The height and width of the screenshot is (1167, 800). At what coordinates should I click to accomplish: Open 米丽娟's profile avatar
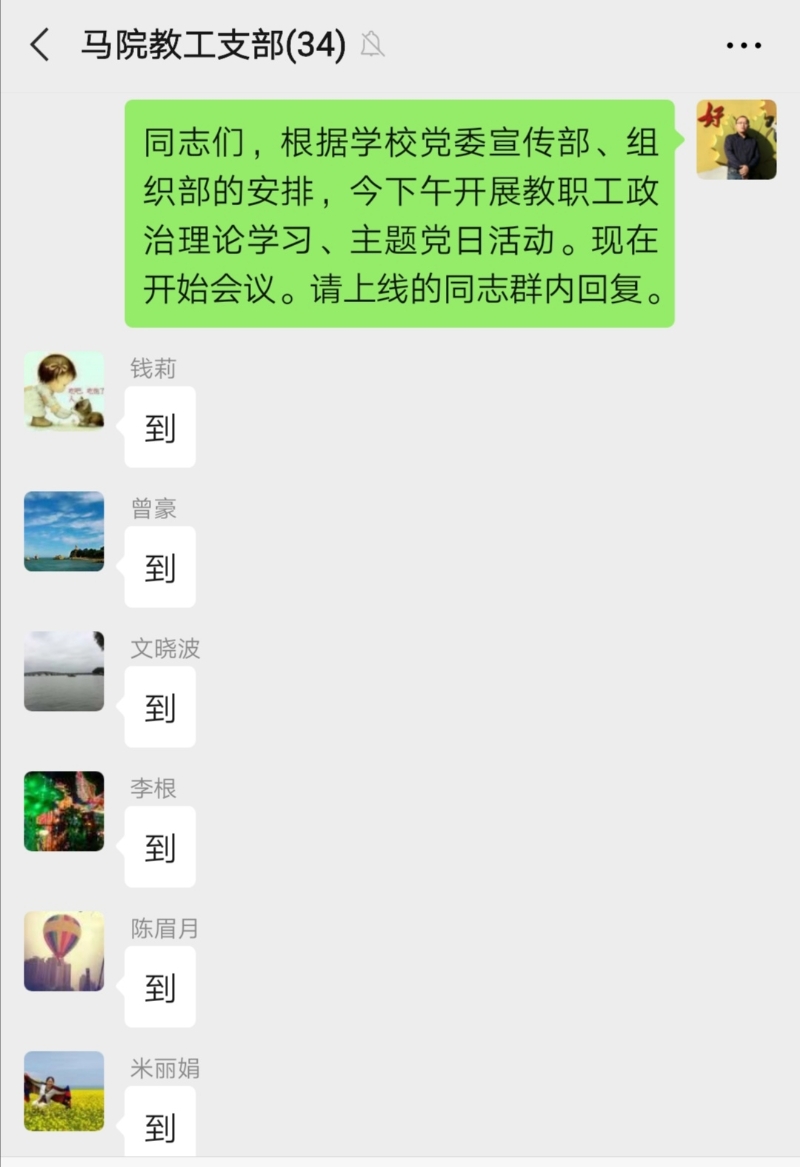(64, 1091)
